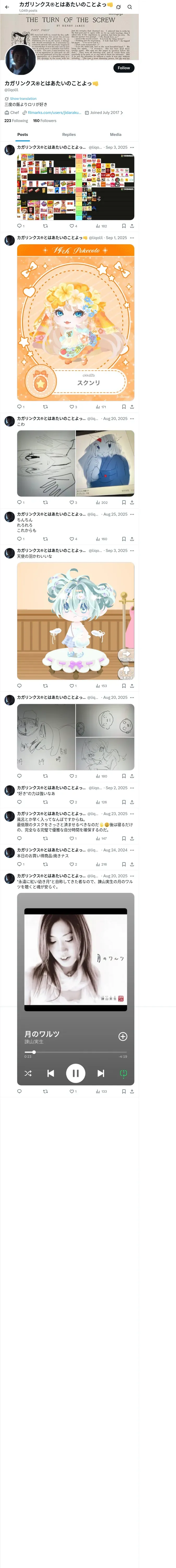Switch to the Media tab
176x1568 pixels.
point(115,135)
